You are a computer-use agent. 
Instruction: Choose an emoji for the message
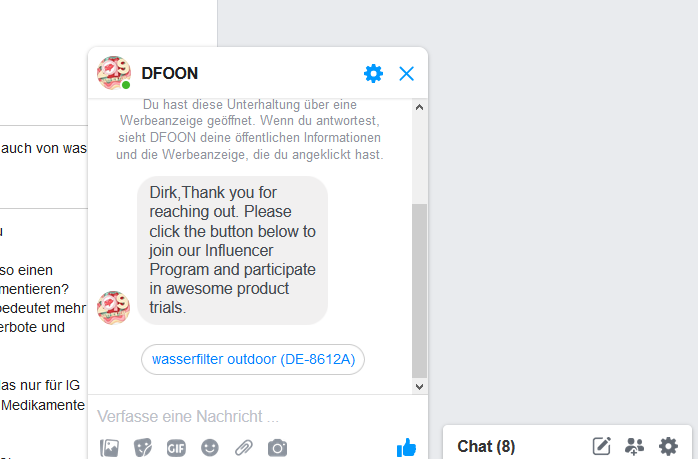pos(210,448)
